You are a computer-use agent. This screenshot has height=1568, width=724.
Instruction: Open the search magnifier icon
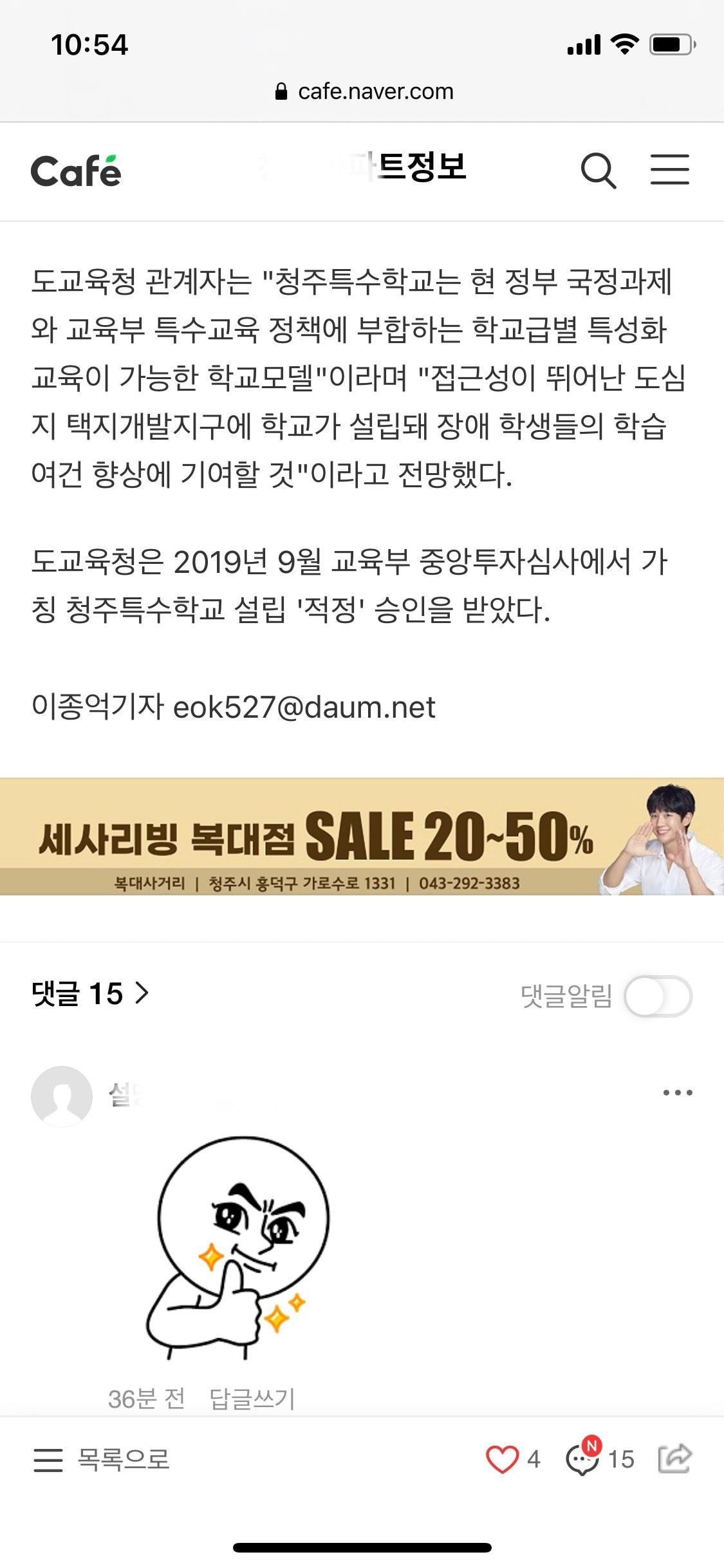[x=598, y=171]
